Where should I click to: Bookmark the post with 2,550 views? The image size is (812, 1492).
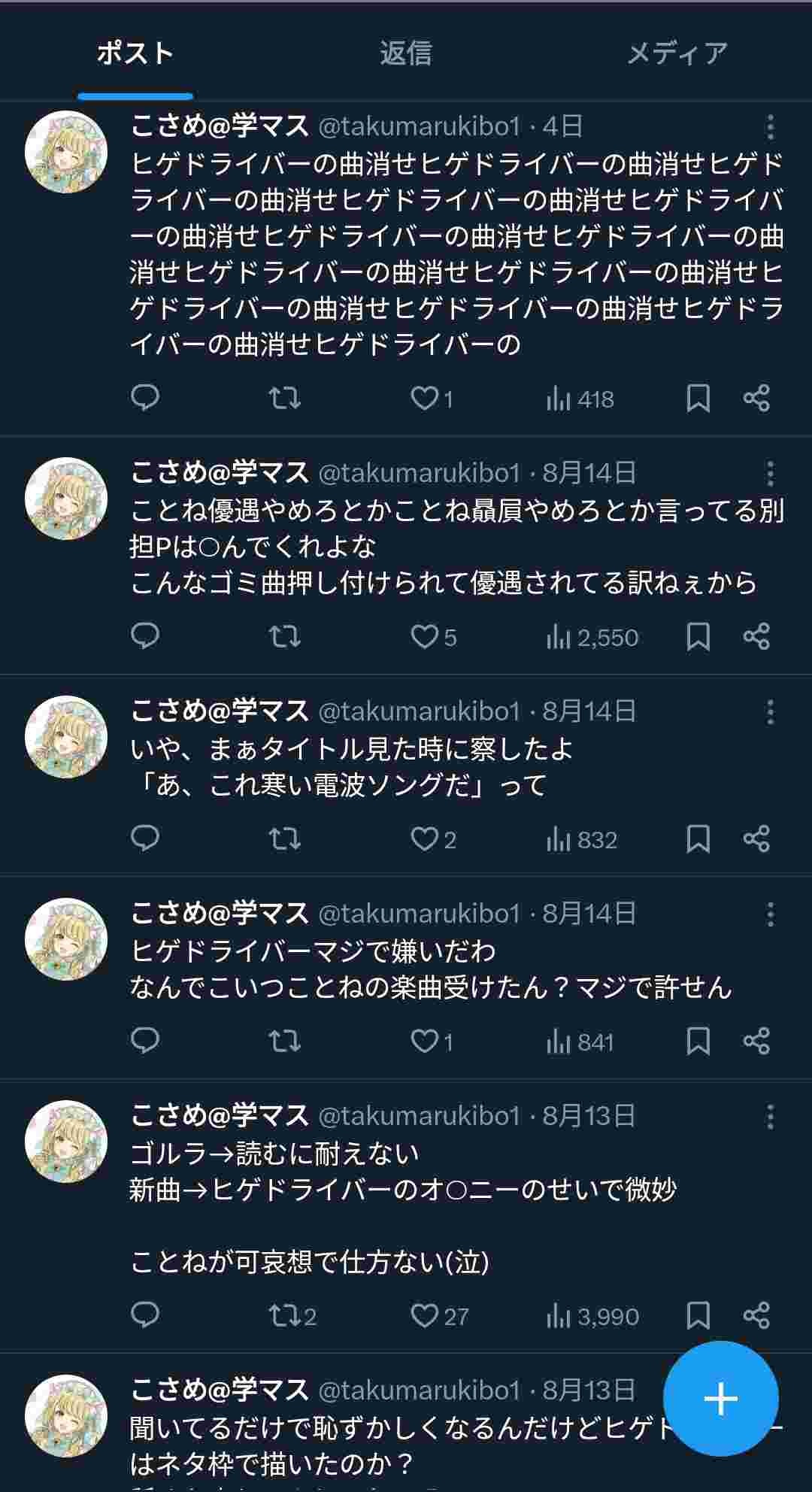point(698,637)
